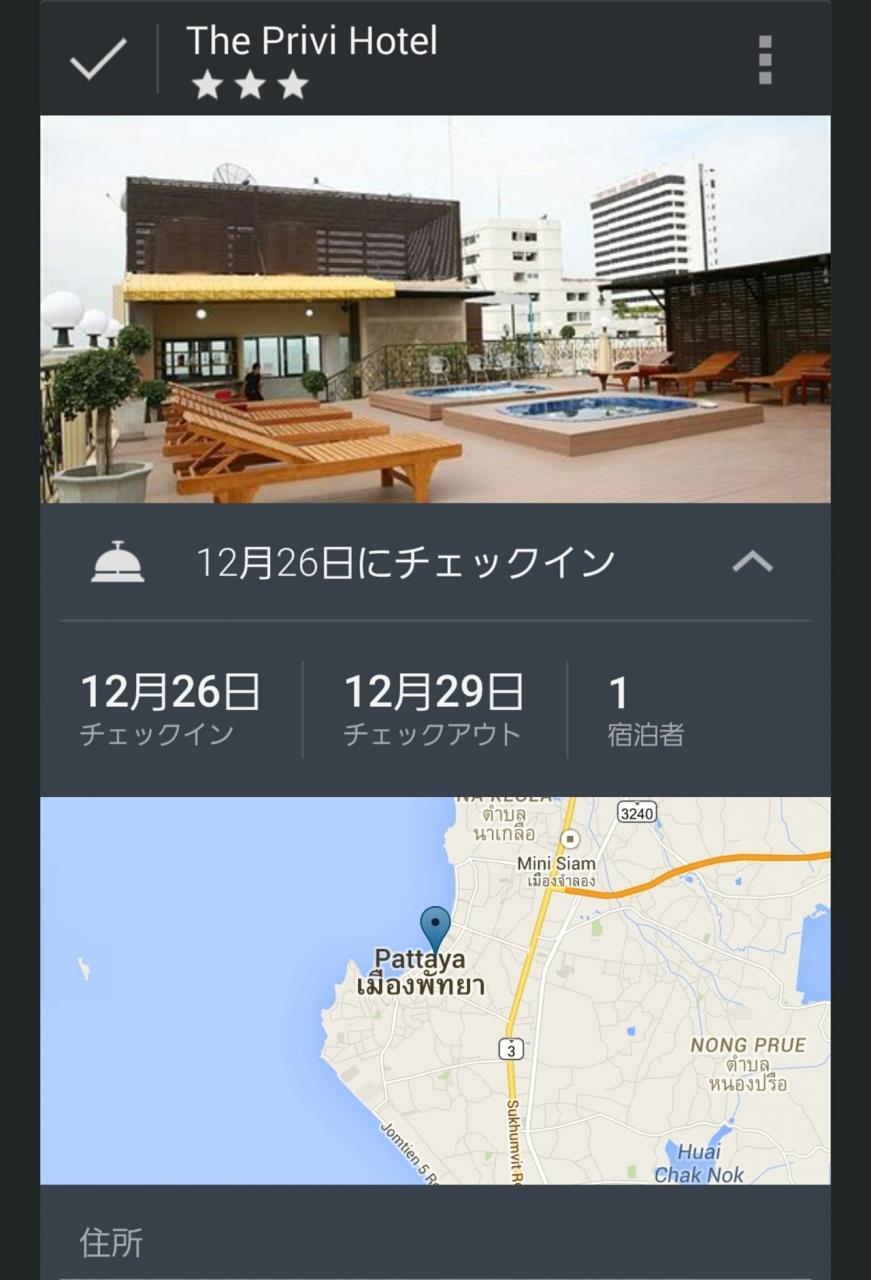Open the overflow menu
This screenshot has height=1280, width=871.
pos(765,60)
